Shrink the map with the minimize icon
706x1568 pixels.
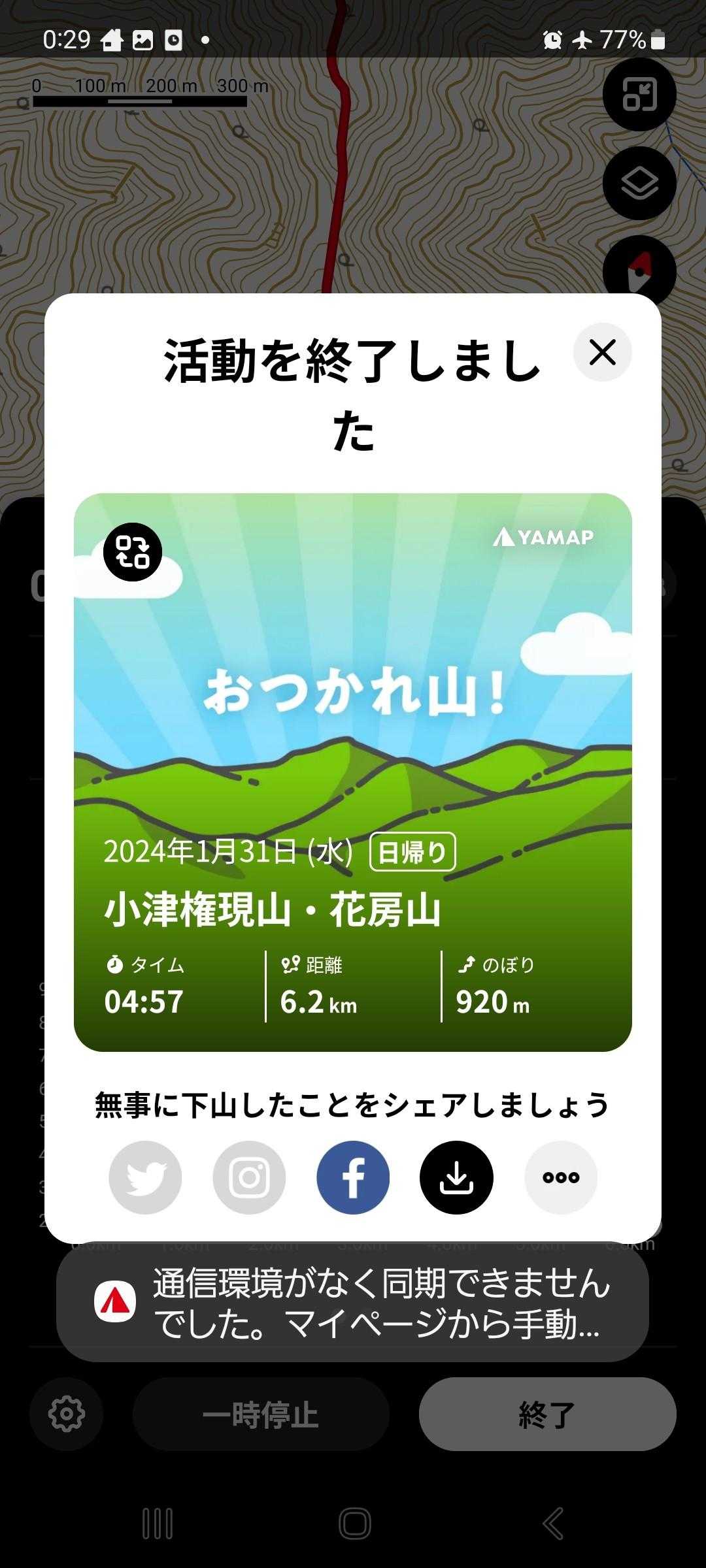[639, 95]
